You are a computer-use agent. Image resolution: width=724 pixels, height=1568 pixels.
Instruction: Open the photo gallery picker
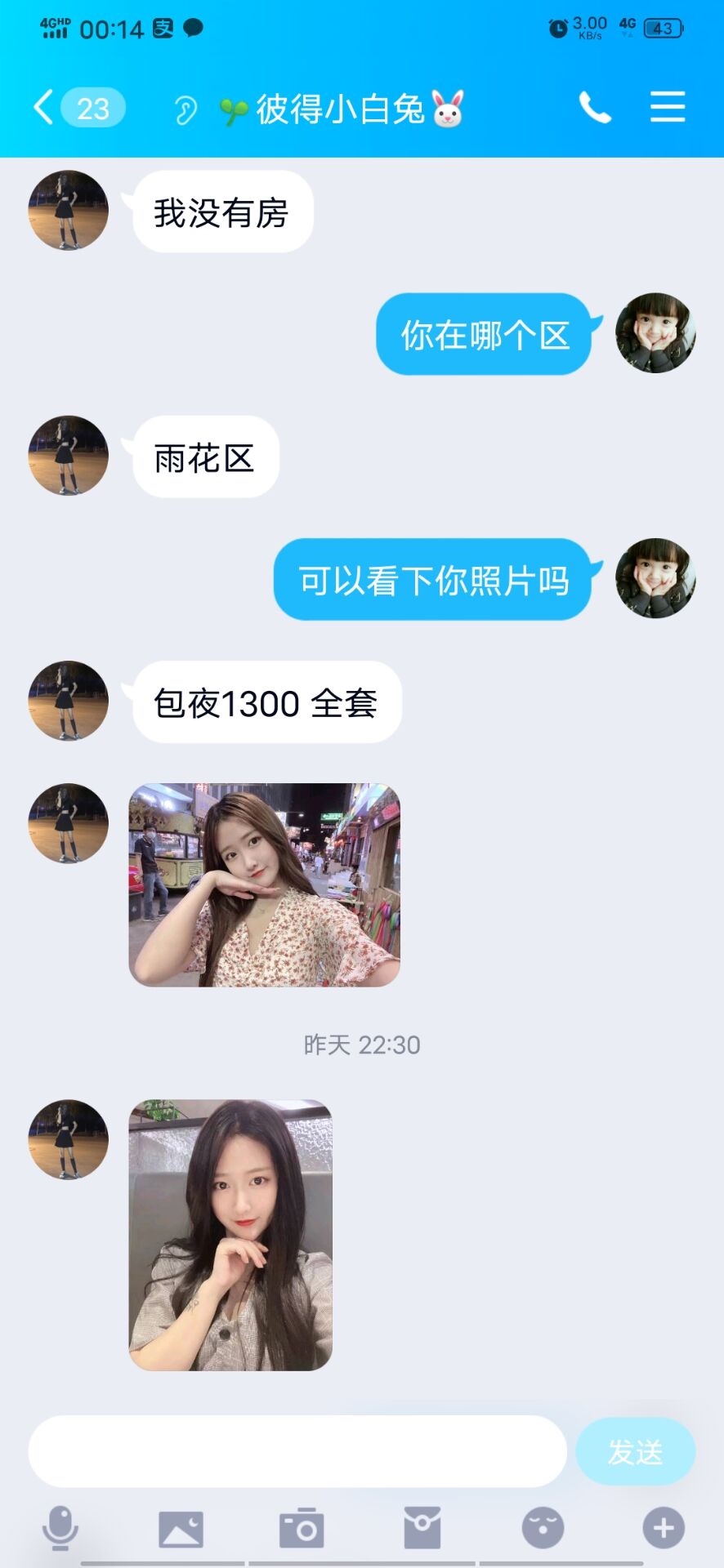(x=181, y=1528)
